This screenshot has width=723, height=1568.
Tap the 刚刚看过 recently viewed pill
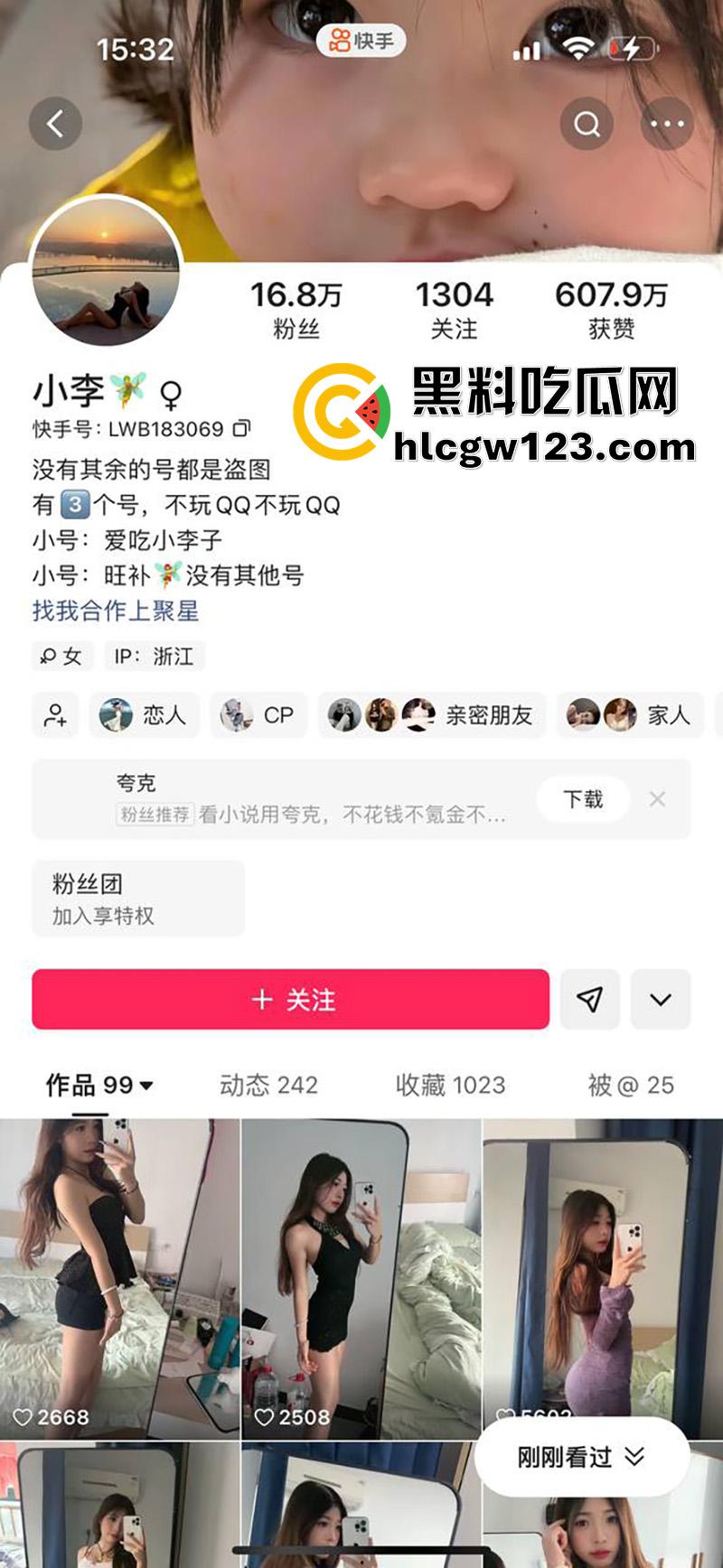click(581, 1456)
